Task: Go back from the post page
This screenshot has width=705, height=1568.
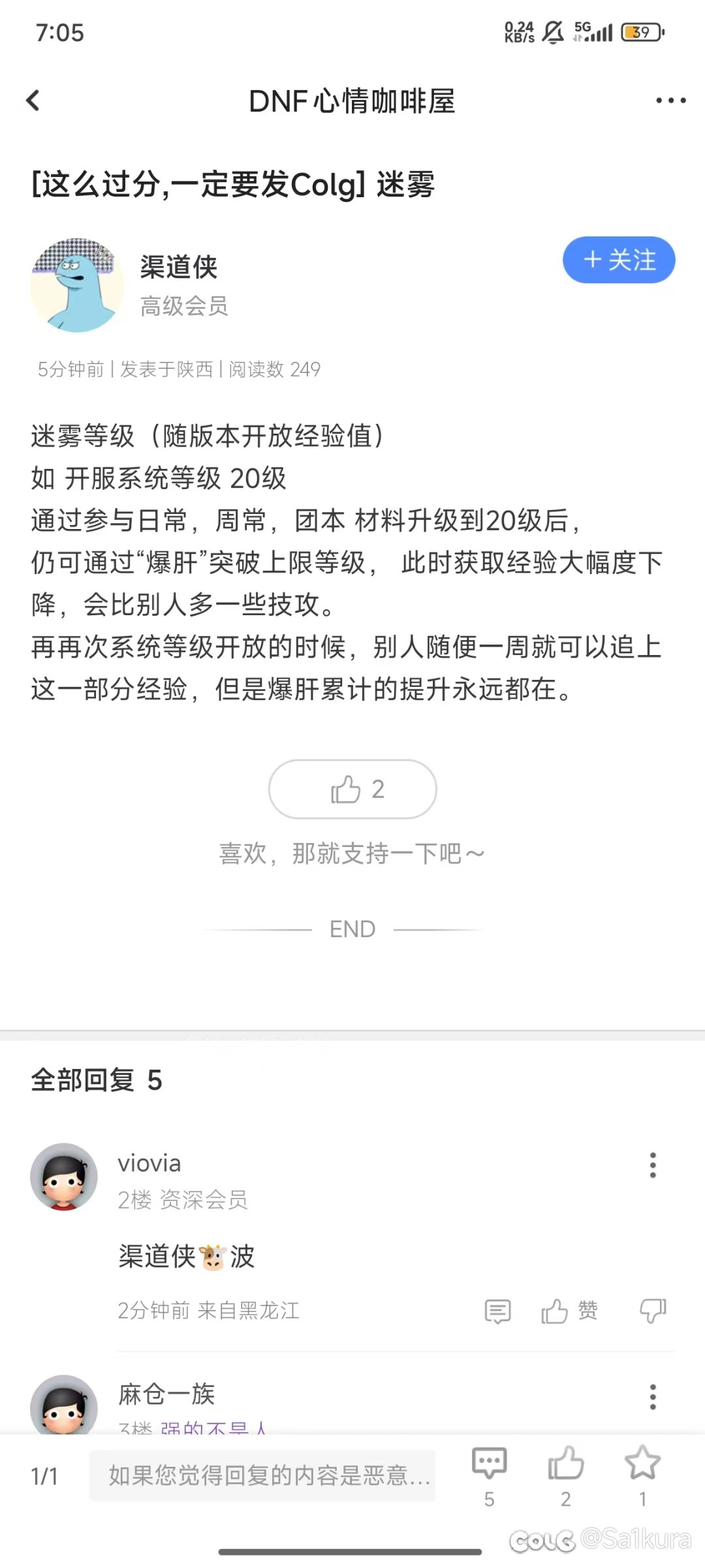Action: point(33,101)
